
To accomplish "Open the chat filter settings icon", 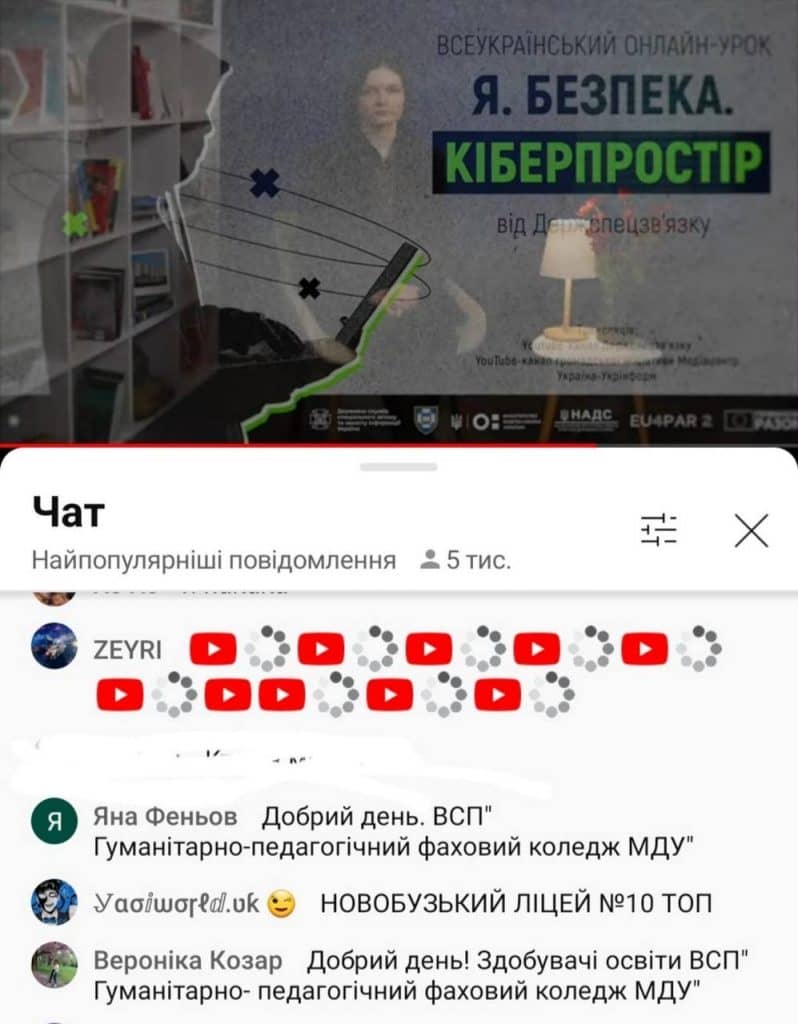I will [658, 529].
